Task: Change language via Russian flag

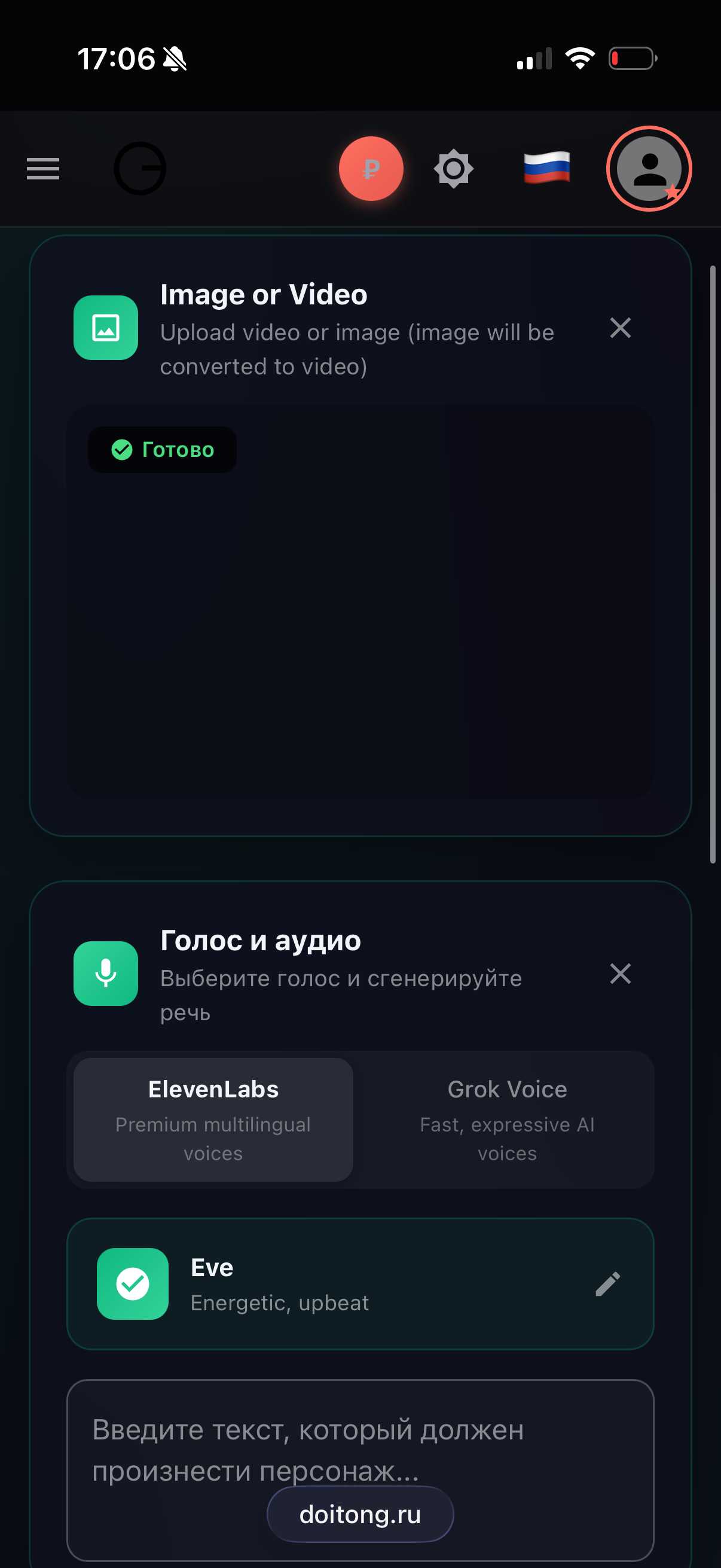Action: point(546,168)
